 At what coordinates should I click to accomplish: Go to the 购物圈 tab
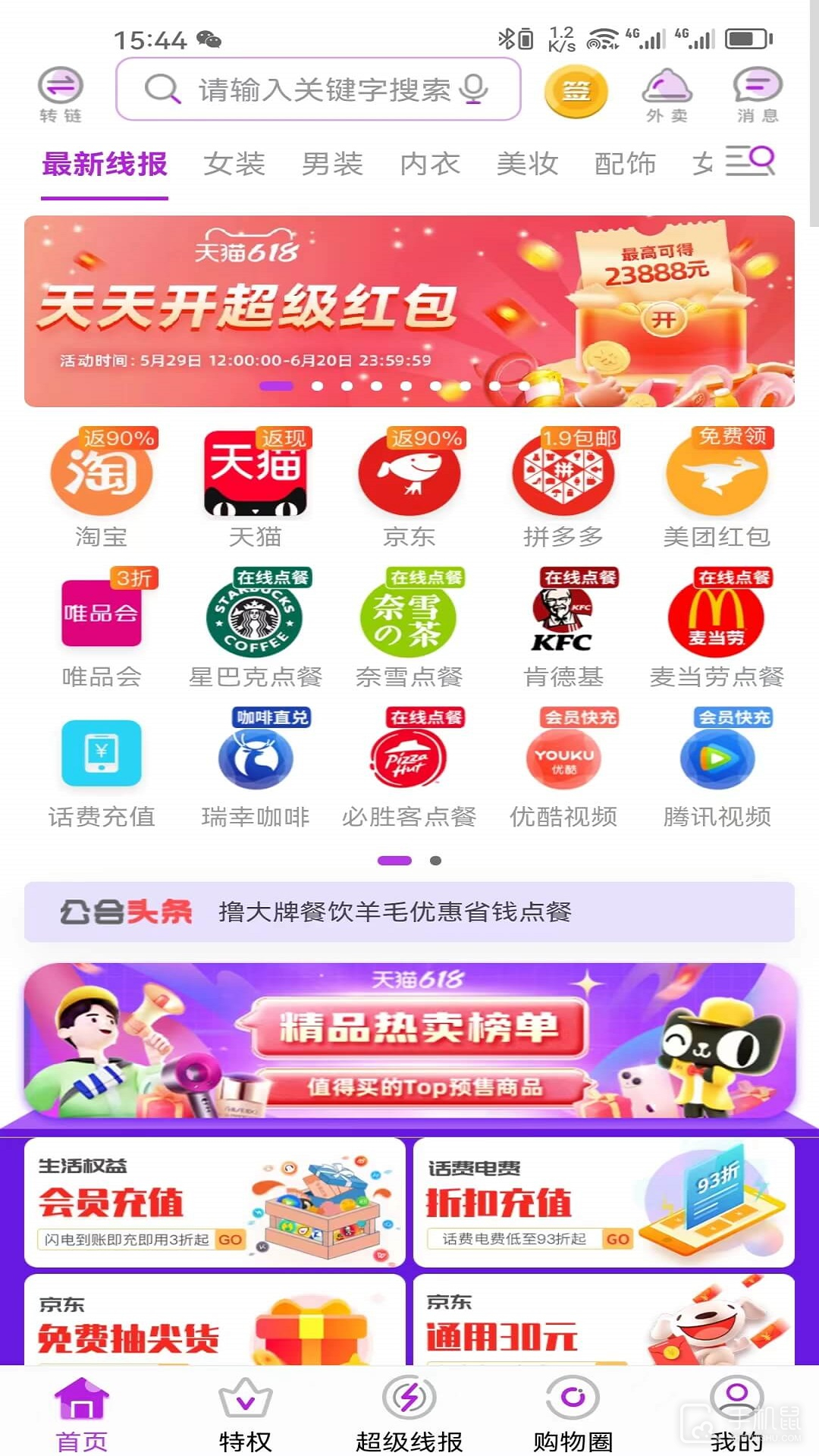(573, 1412)
